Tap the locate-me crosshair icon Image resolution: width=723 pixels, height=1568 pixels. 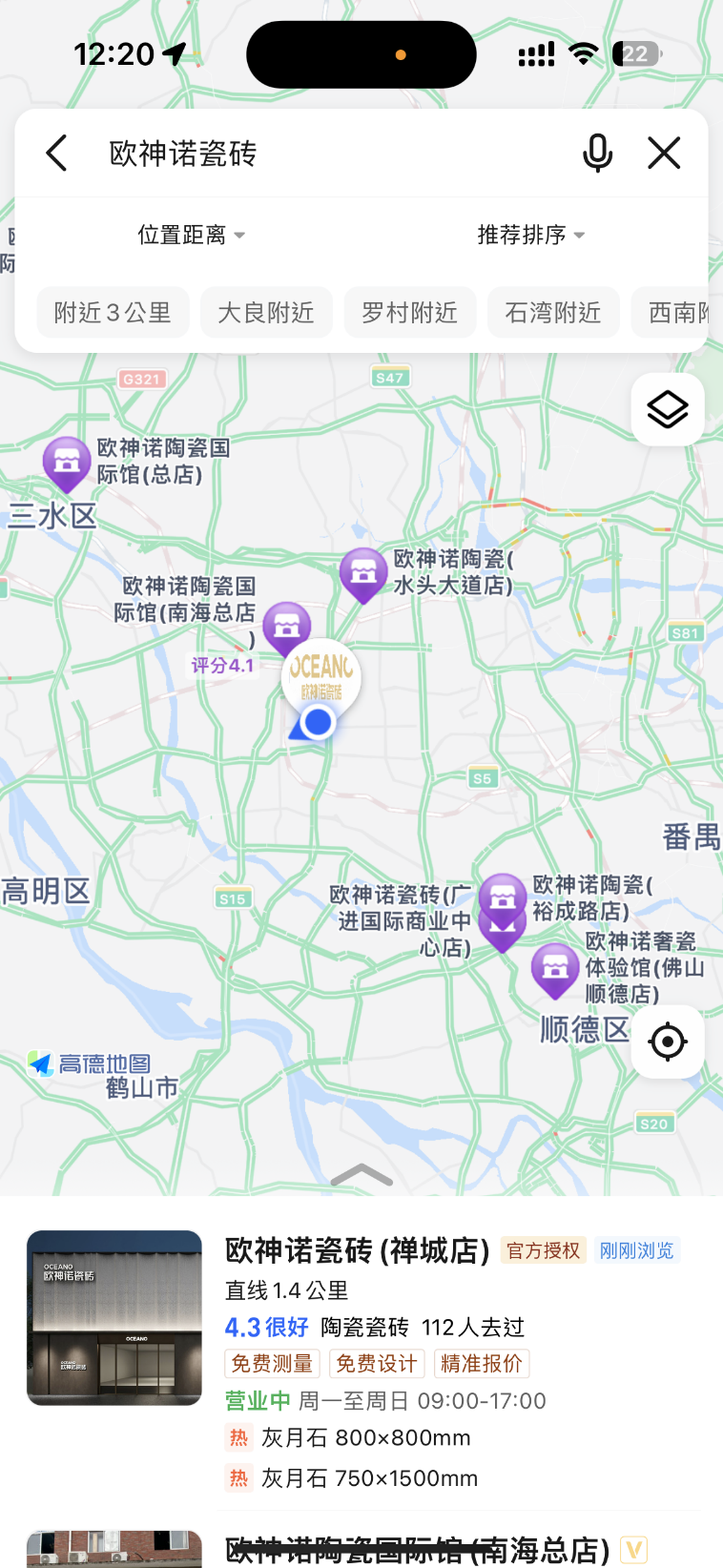667,1042
